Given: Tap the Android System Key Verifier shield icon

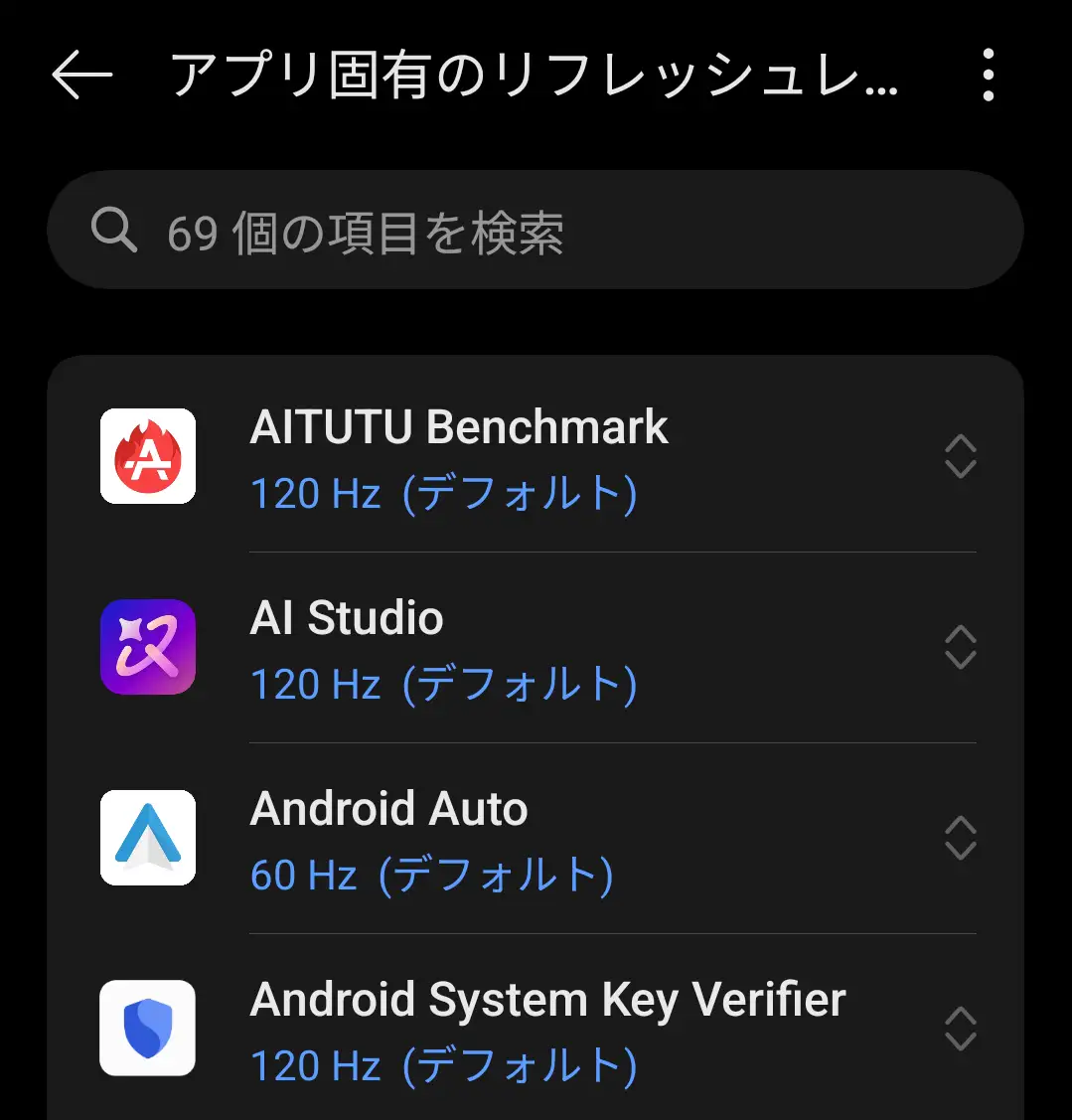Looking at the screenshot, I should click(147, 1029).
